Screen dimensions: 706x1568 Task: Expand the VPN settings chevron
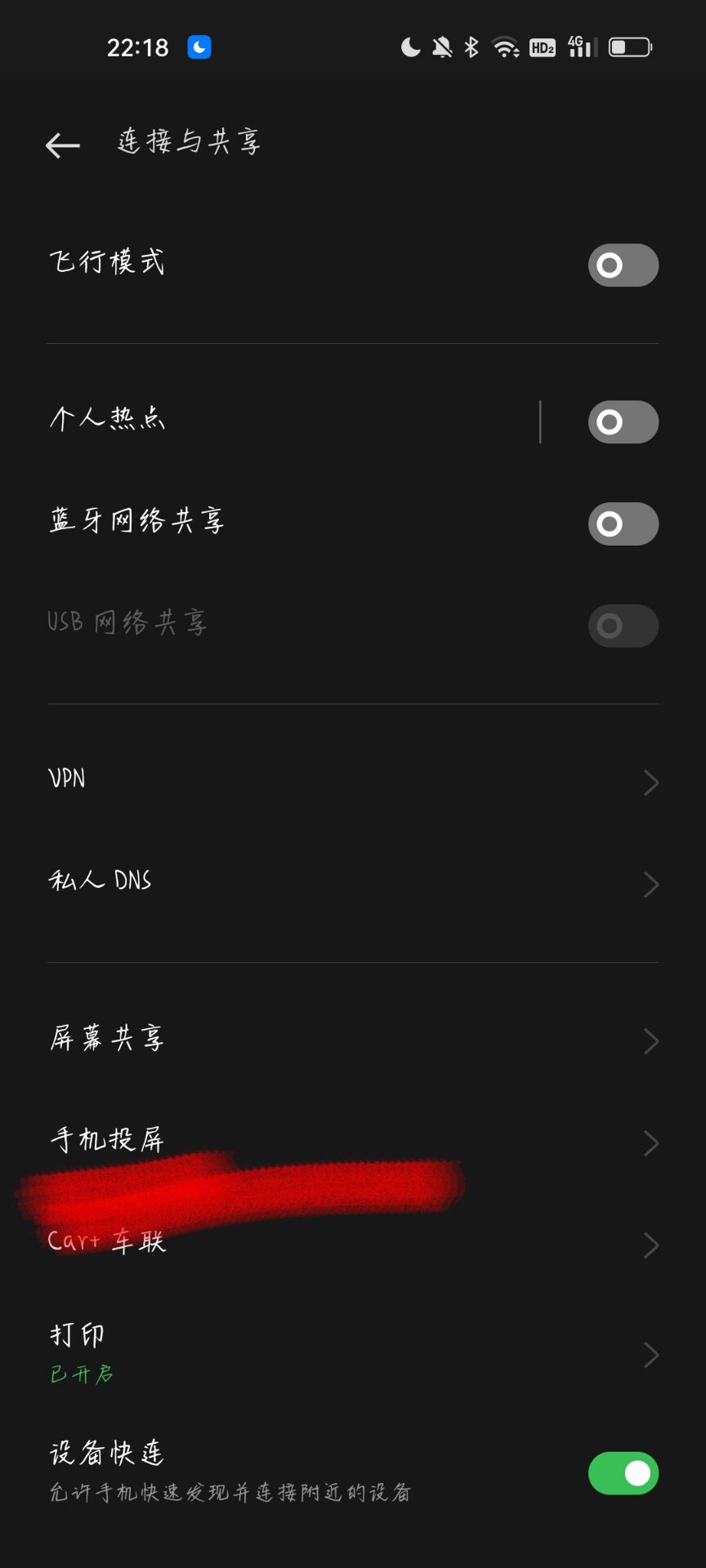click(x=650, y=782)
